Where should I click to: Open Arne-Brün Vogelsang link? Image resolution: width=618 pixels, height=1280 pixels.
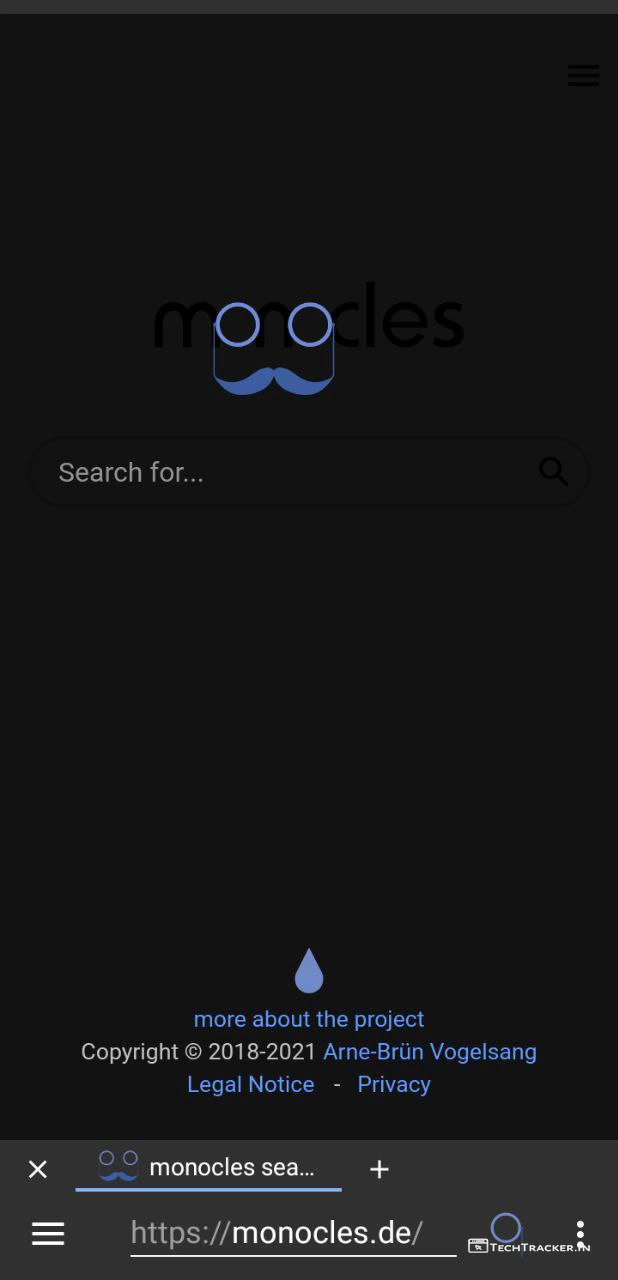point(429,1052)
